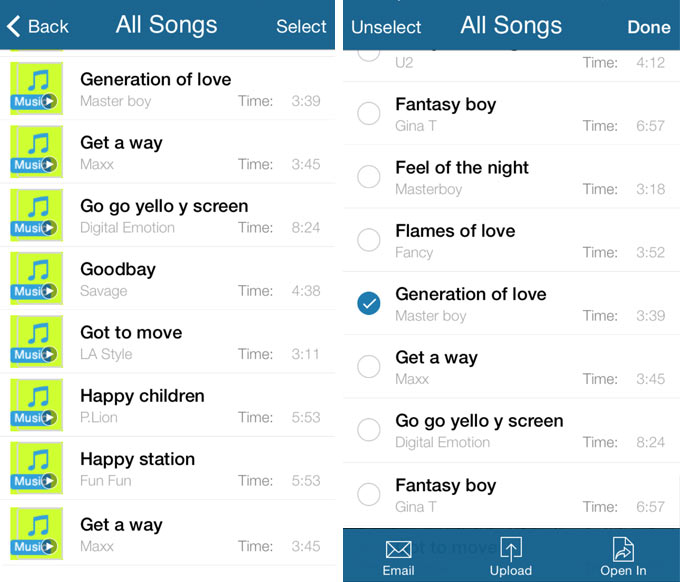Tap Select to choose songs
The width and height of the screenshot is (680, 582).
click(x=301, y=27)
